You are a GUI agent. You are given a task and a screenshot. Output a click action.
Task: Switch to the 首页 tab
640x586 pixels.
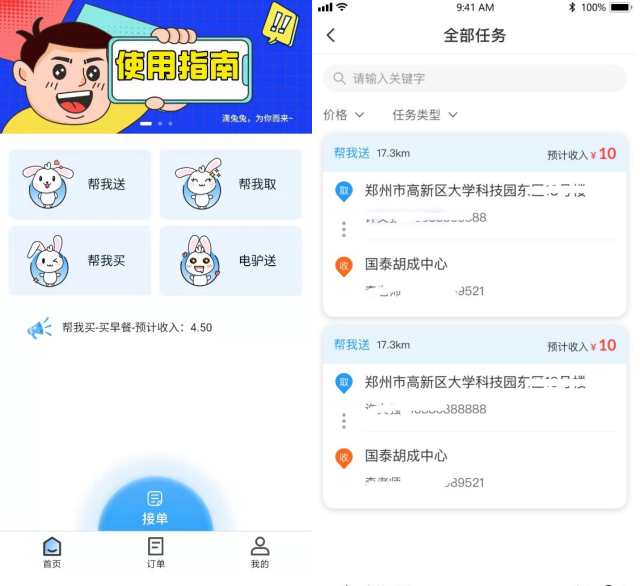52,552
